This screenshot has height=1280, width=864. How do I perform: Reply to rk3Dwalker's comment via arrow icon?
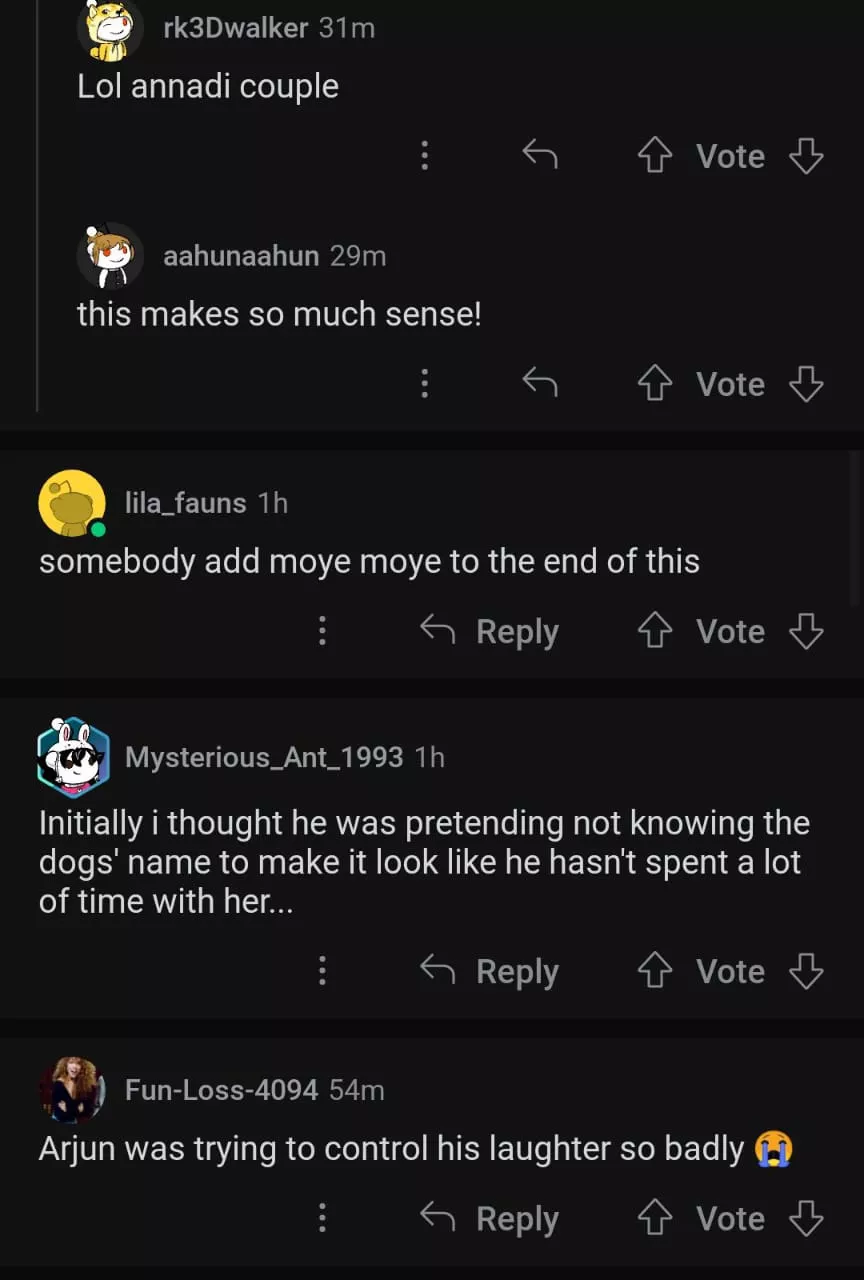click(x=540, y=156)
